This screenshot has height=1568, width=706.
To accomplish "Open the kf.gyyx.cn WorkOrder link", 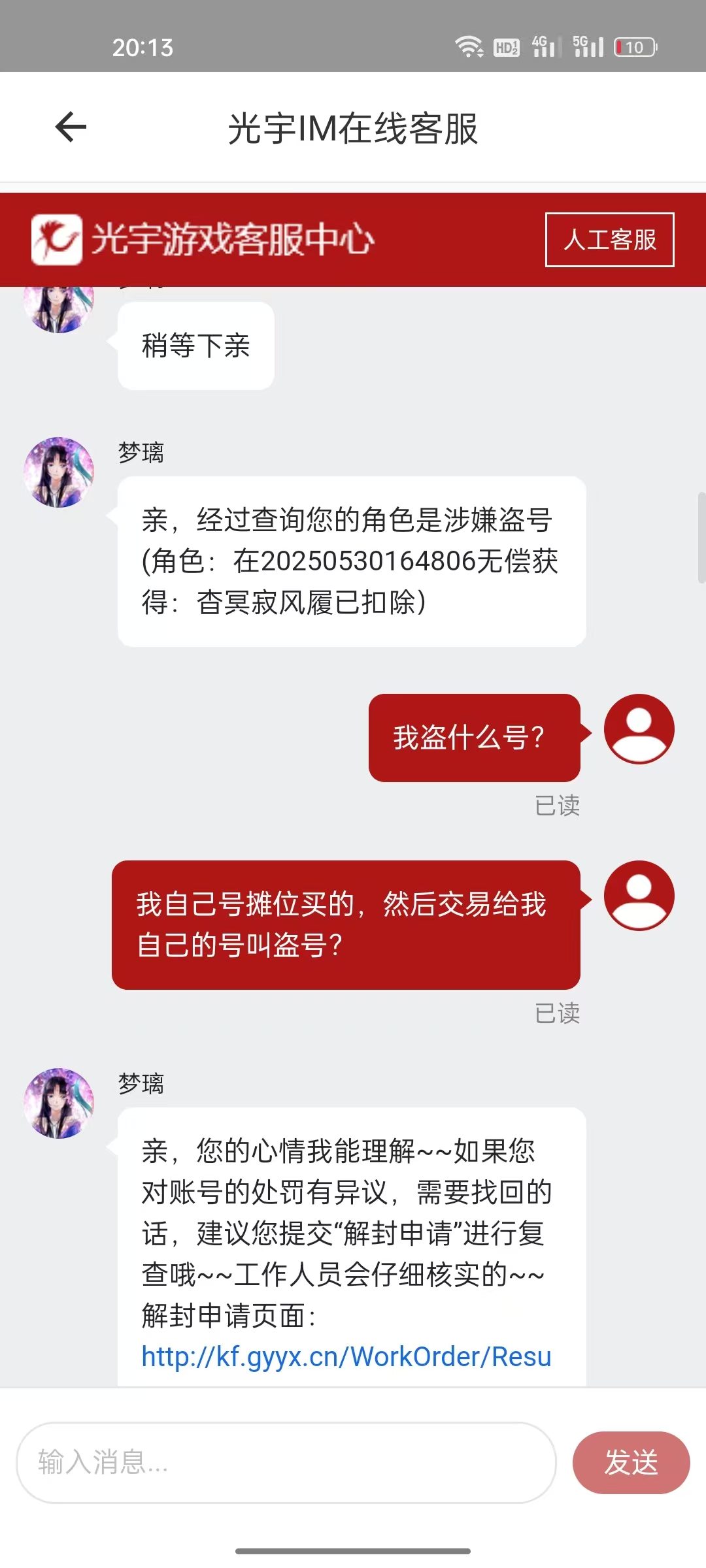I will (346, 1357).
